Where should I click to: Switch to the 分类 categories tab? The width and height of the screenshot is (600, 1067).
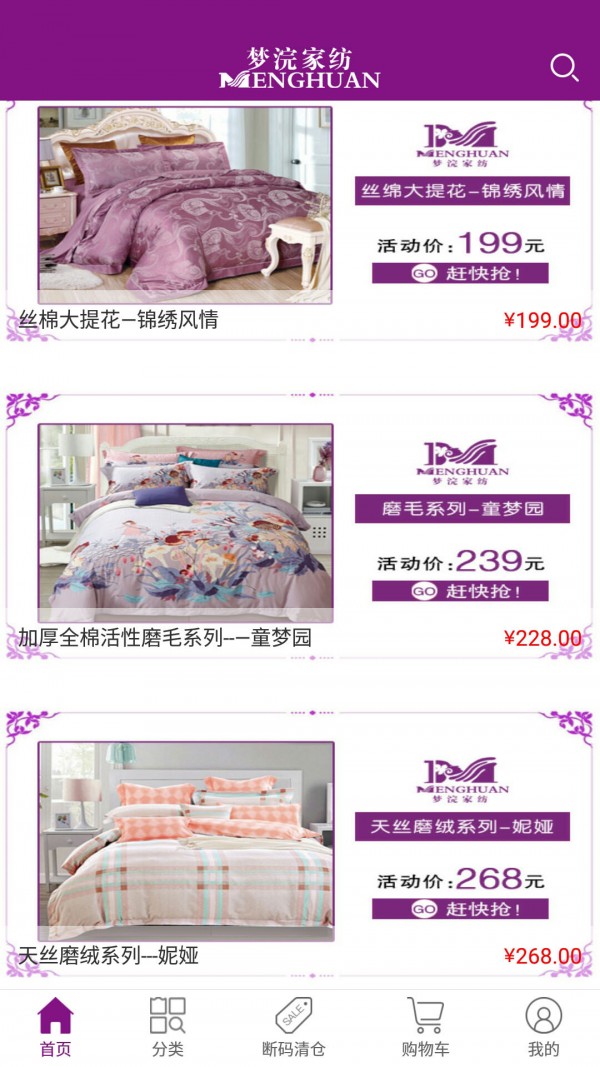pyautogui.click(x=168, y=1027)
